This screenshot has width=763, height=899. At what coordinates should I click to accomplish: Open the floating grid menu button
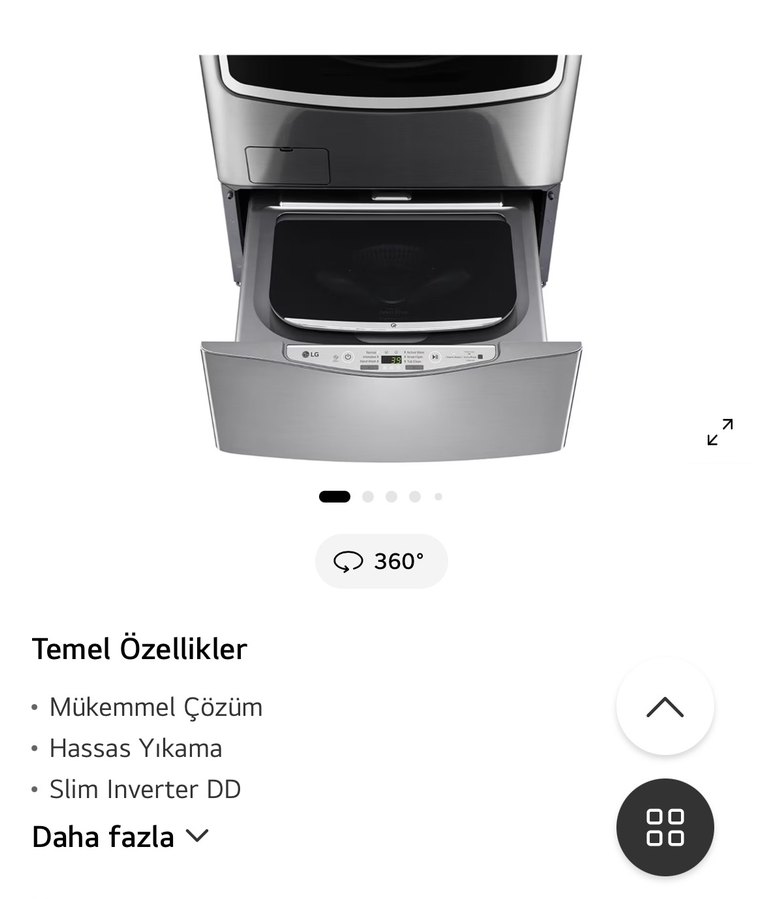pos(665,828)
